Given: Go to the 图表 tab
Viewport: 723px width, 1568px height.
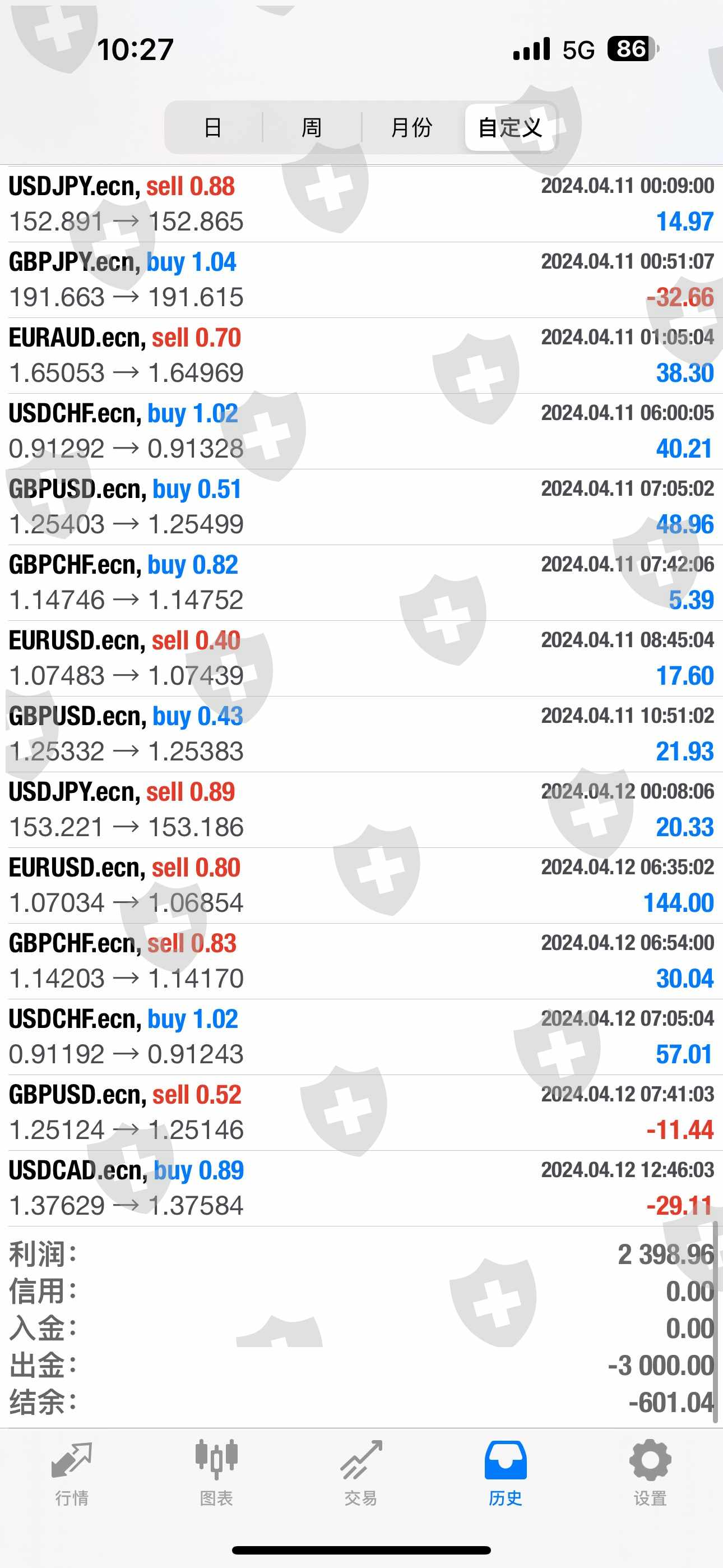Looking at the screenshot, I should pos(216,1472).
